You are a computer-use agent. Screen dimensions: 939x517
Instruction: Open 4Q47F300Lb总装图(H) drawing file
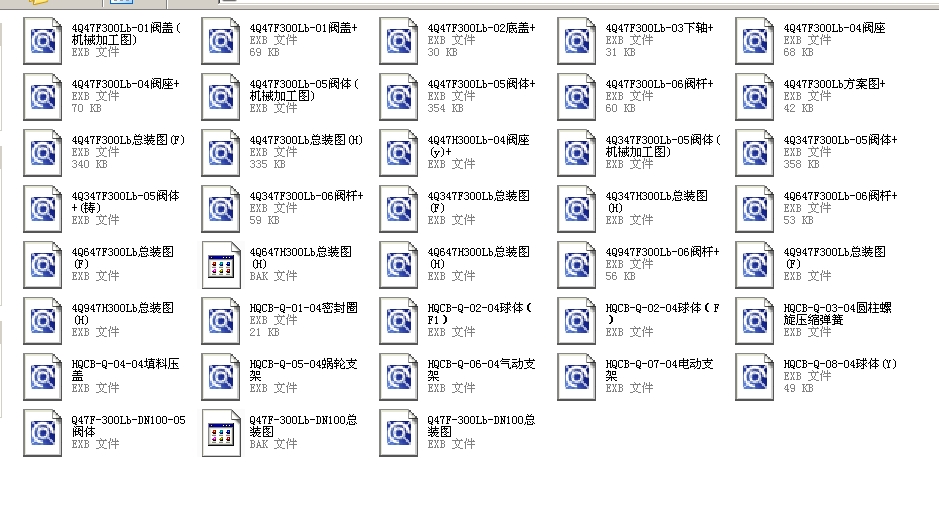221,152
